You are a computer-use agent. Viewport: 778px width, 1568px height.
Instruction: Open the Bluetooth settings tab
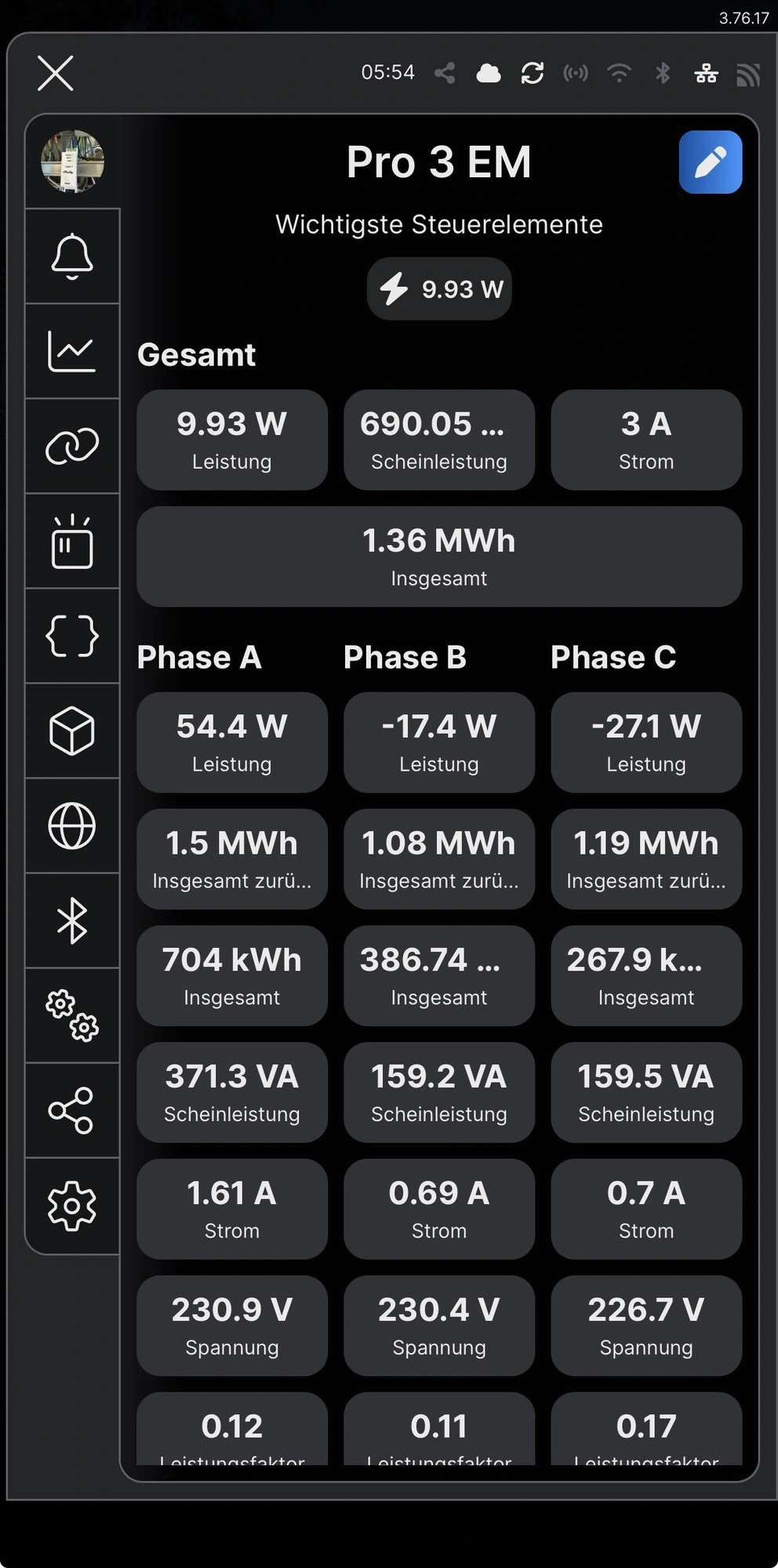coord(72,920)
